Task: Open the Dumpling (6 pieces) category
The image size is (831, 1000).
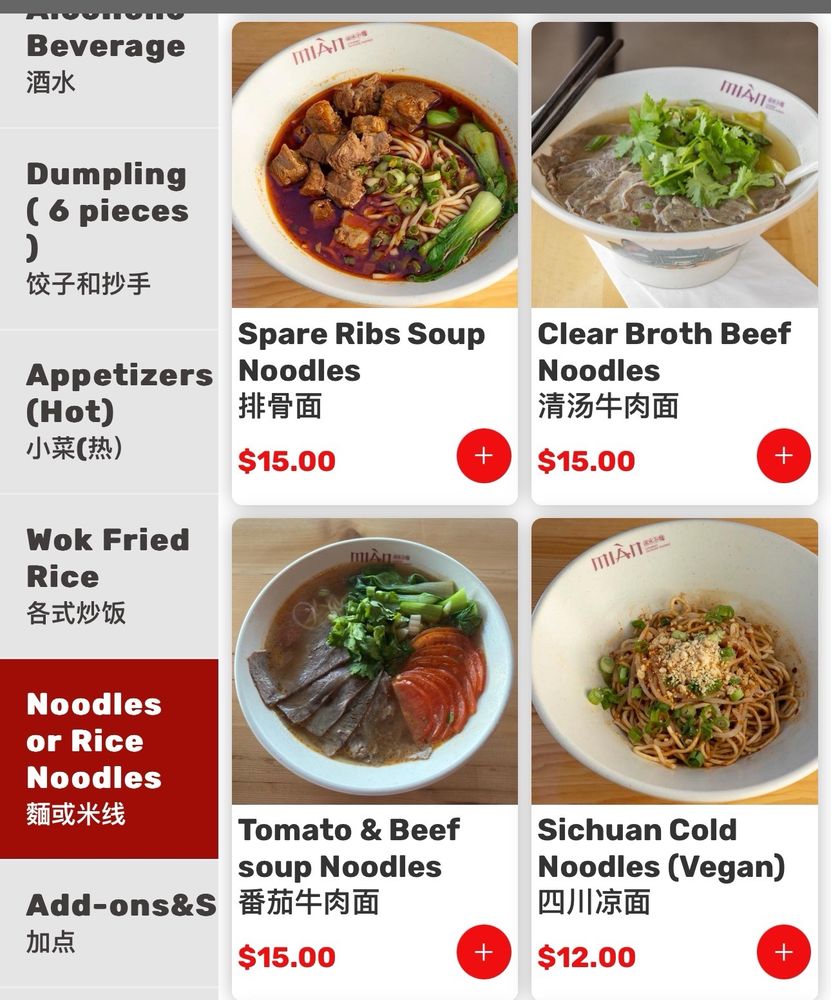Action: [x=108, y=228]
